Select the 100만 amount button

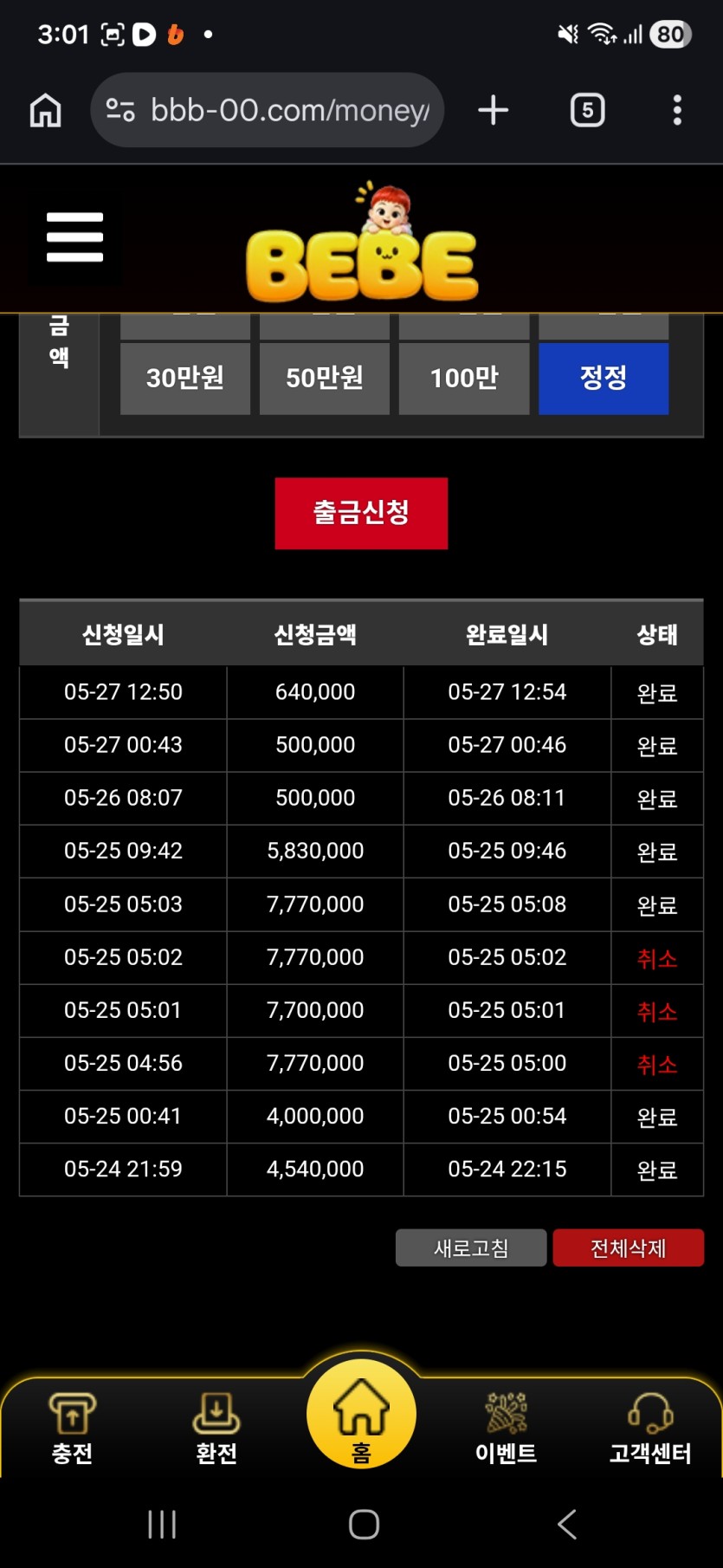(x=464, y=379)
